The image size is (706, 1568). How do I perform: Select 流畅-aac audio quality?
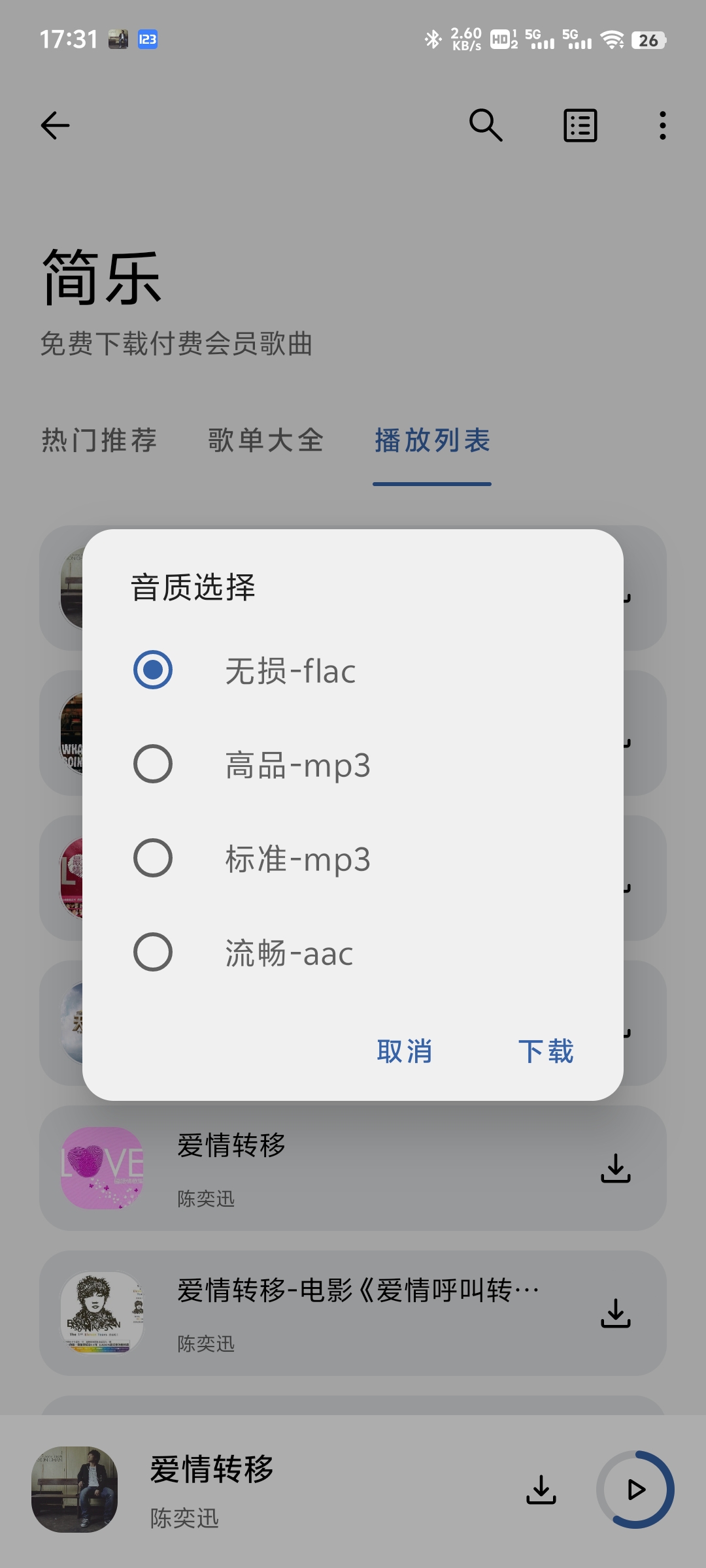153,952
